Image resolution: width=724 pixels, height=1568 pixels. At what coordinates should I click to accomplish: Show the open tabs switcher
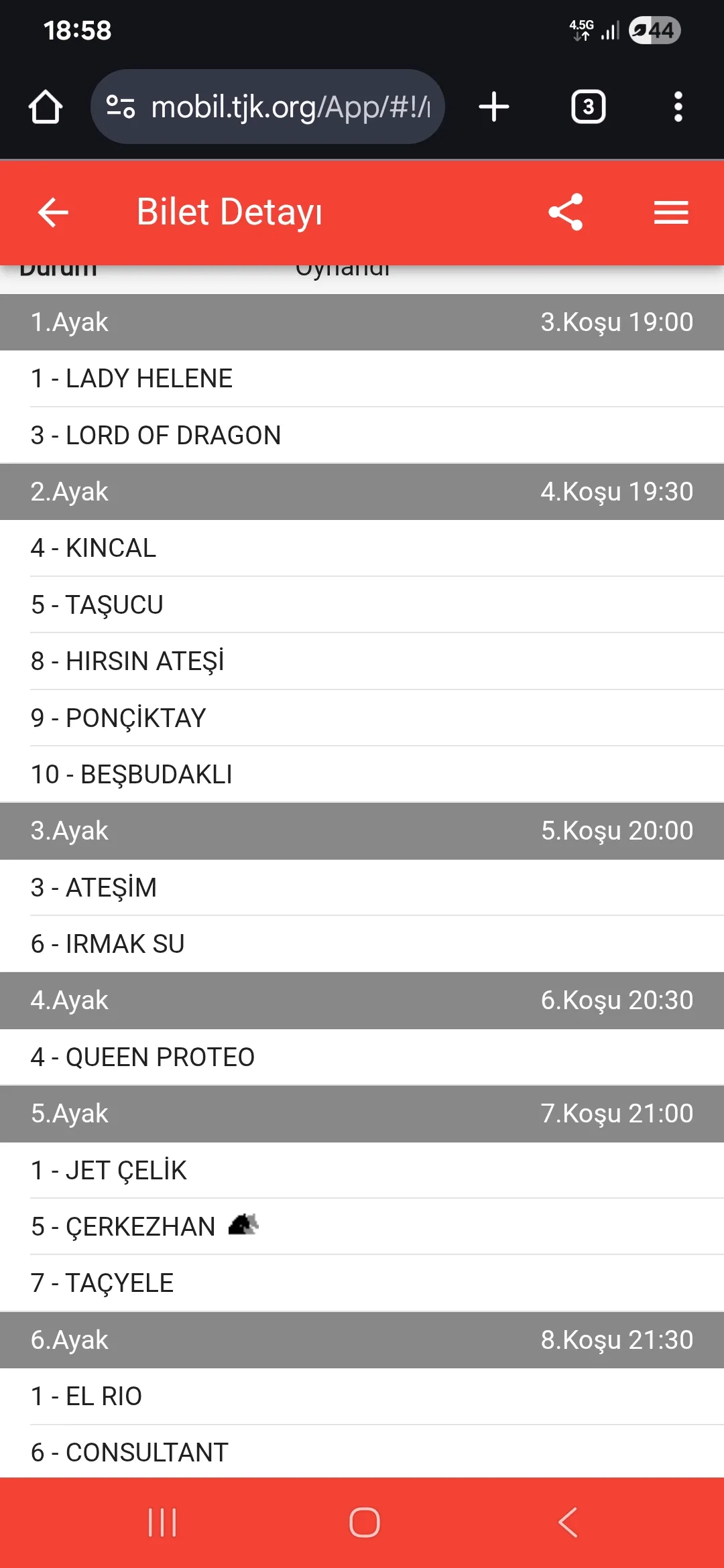coord(588,107)
